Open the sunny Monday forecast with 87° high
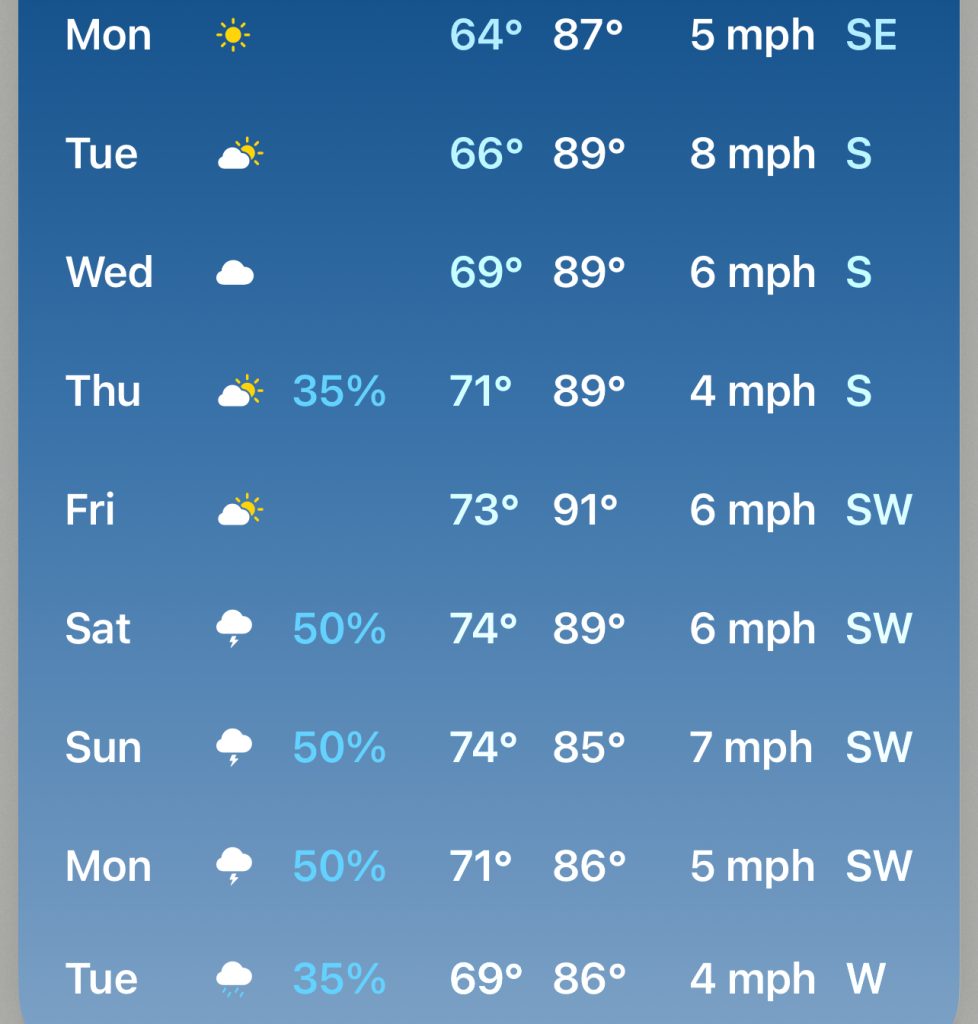 click(488, 36)
